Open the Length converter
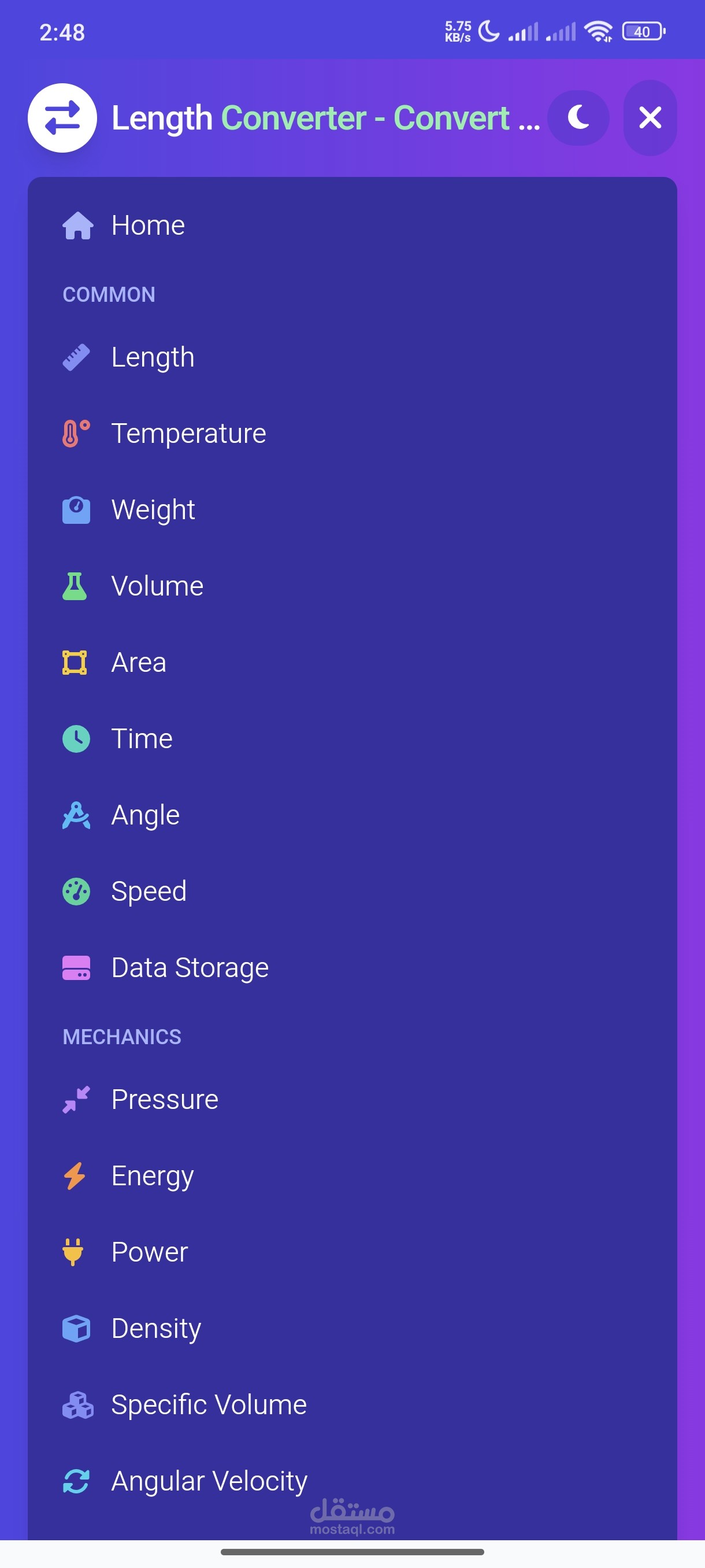705x1568 pixels. click(x=352, y=357)
